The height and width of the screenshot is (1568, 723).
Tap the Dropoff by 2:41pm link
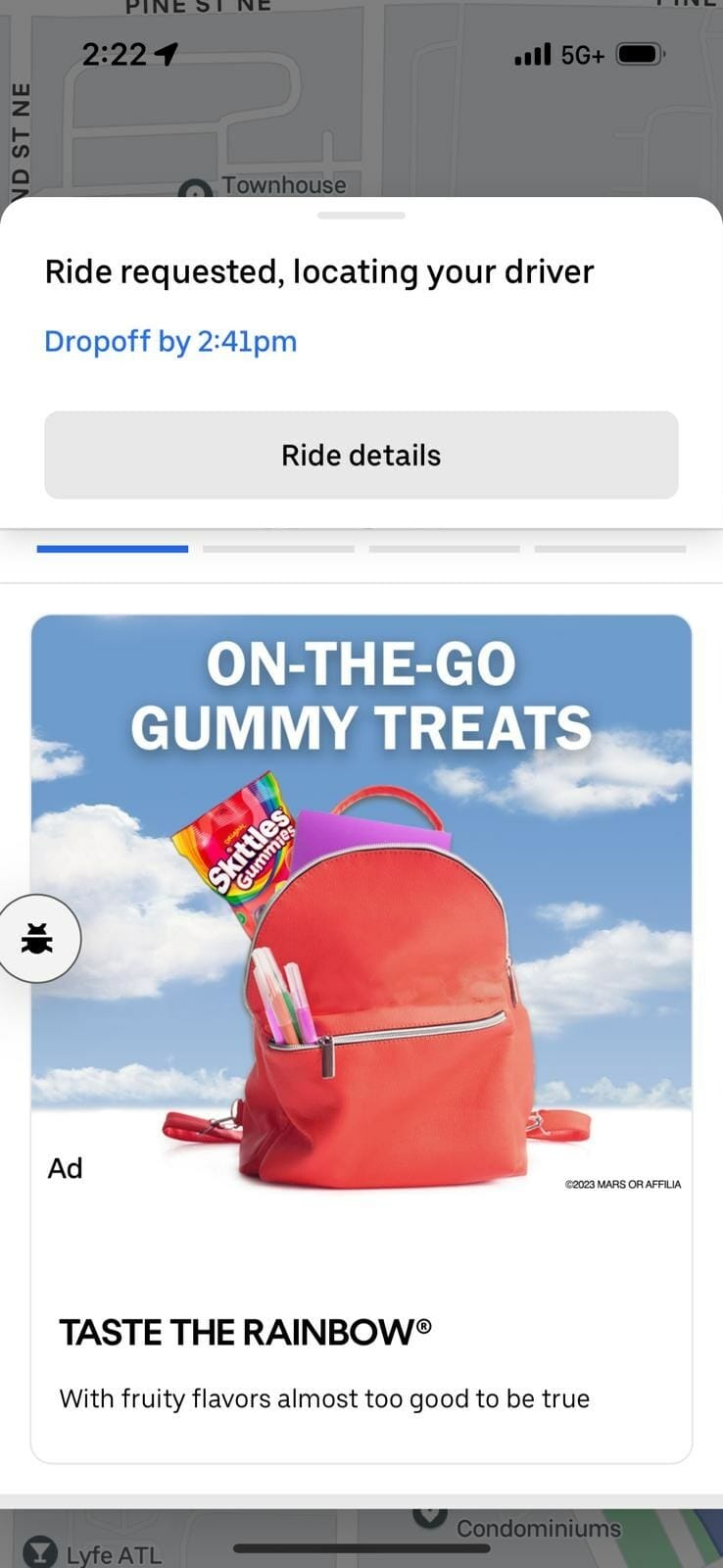click(170, 341)
